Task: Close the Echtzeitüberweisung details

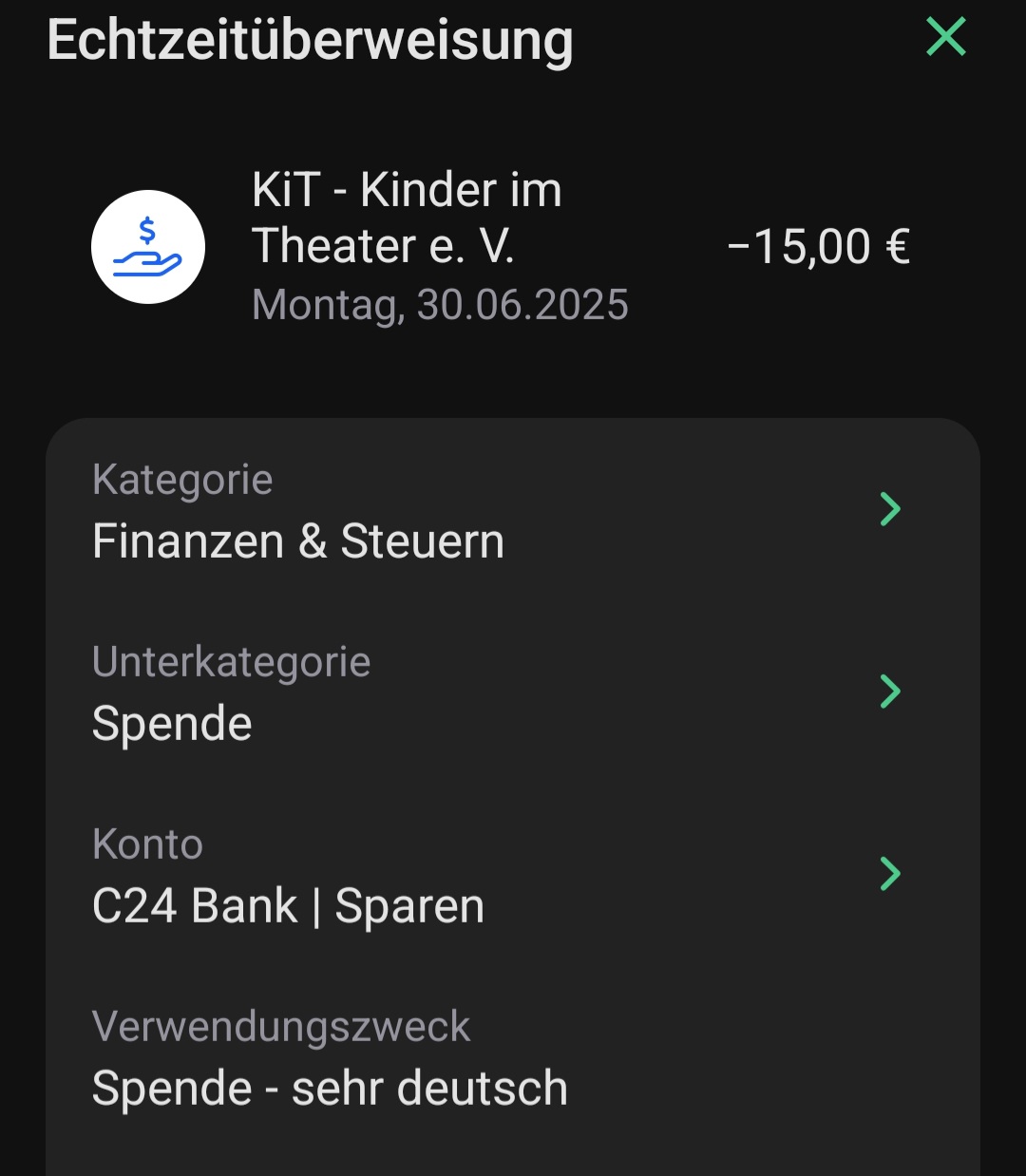Action: coord(945,38)
